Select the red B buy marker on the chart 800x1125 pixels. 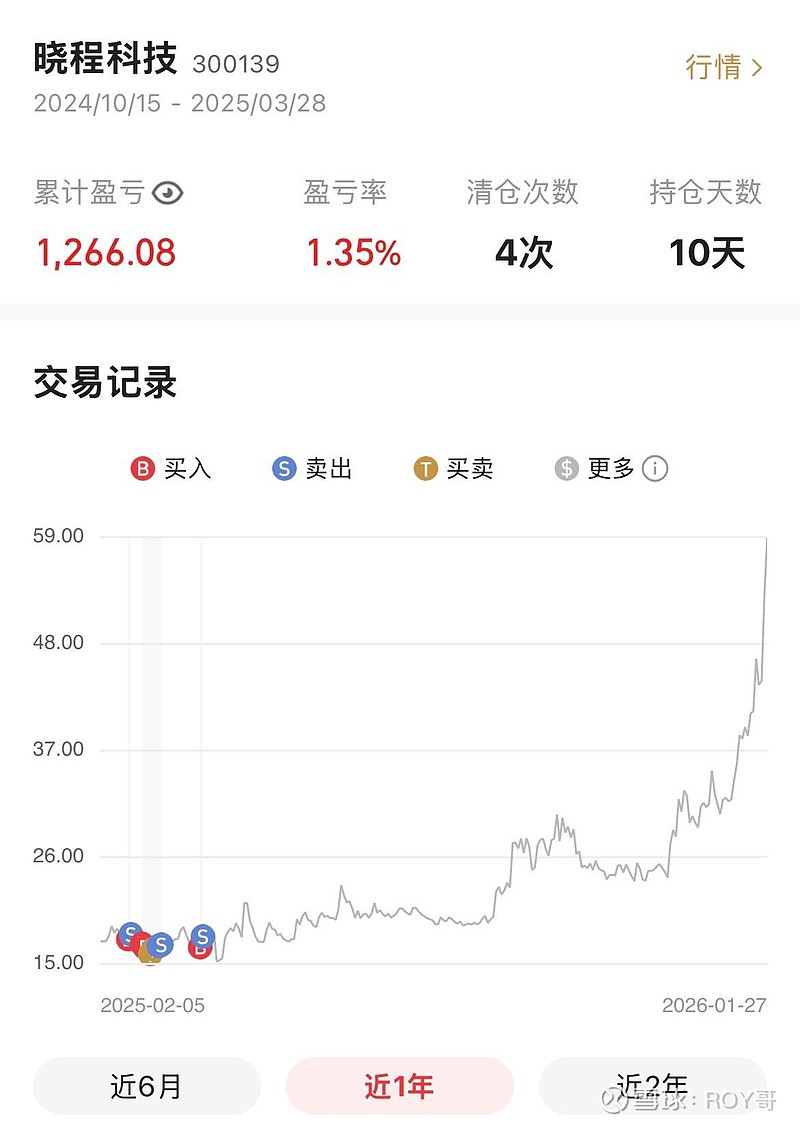click(x=200, y=950)
